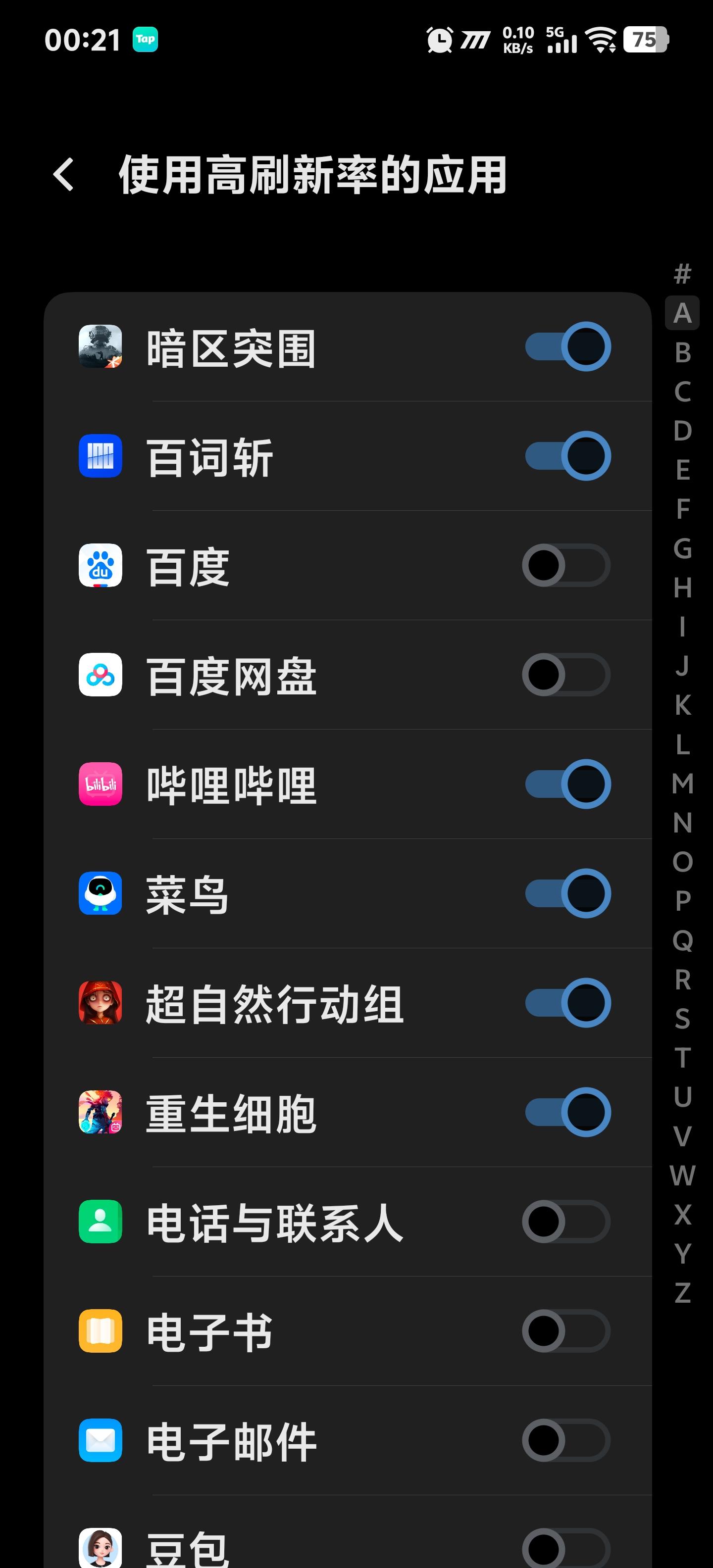
Task: Turn on the 百度网盘 switch
Action: (x=566, y=675)
